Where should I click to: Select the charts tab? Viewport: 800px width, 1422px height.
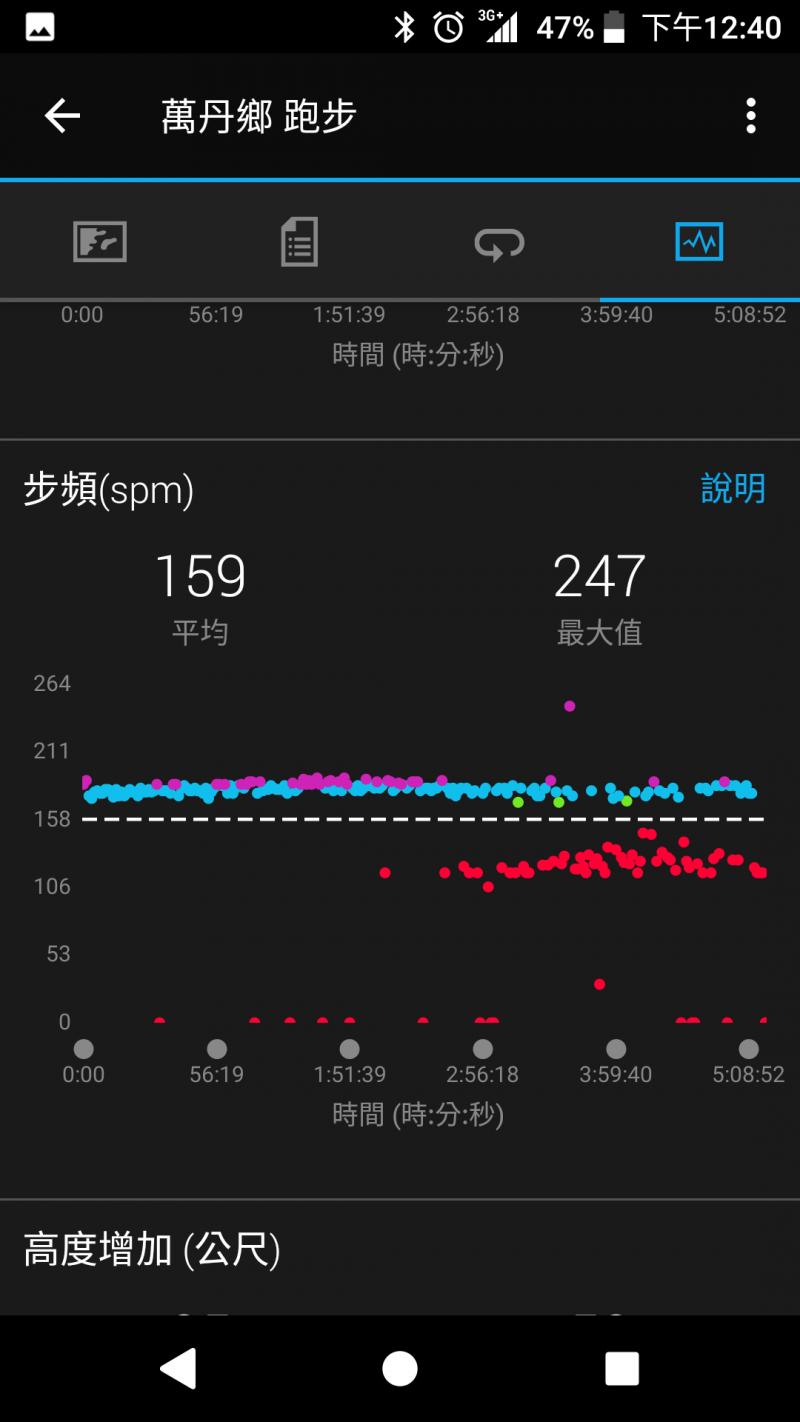click(x=699, y=242)
